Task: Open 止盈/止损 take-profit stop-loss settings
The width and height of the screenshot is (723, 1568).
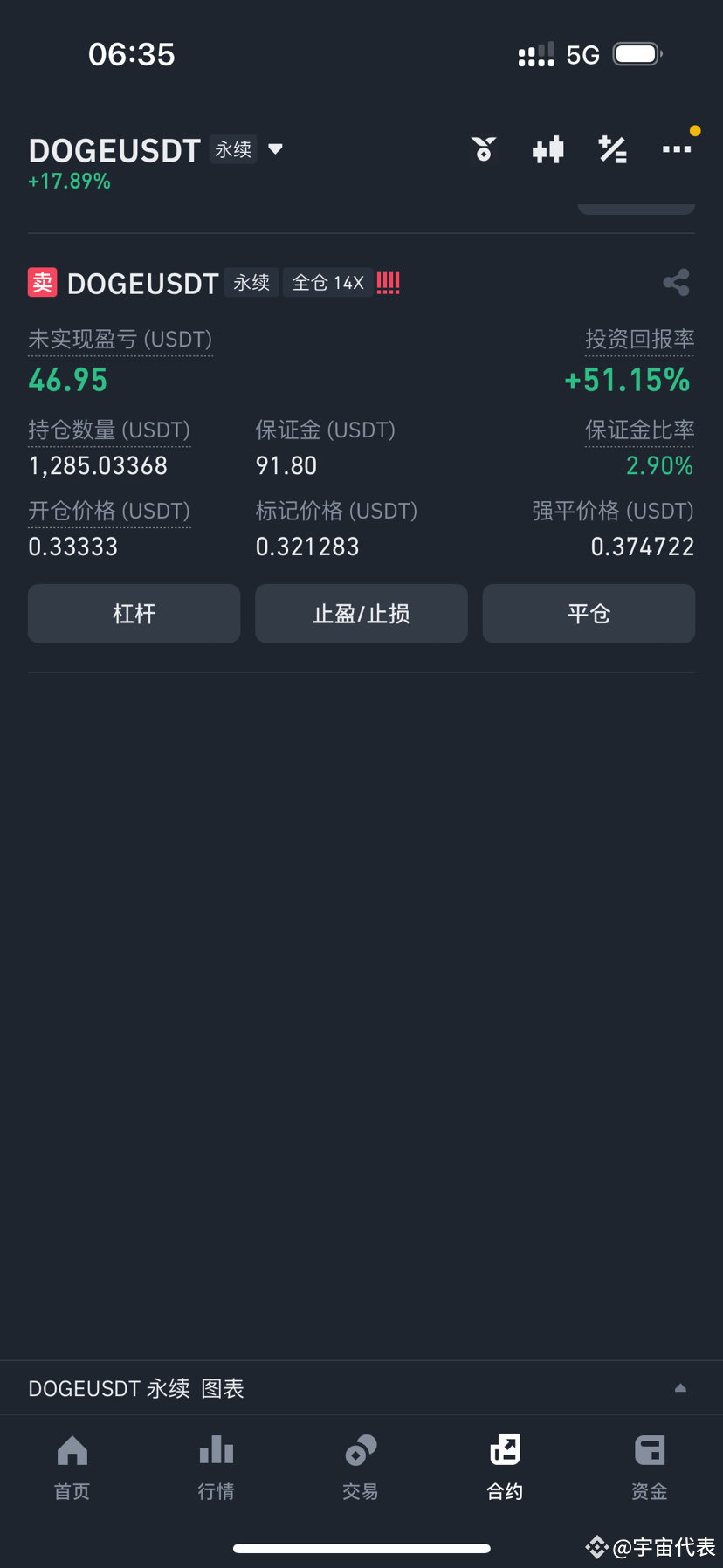Action: point(361,613)
